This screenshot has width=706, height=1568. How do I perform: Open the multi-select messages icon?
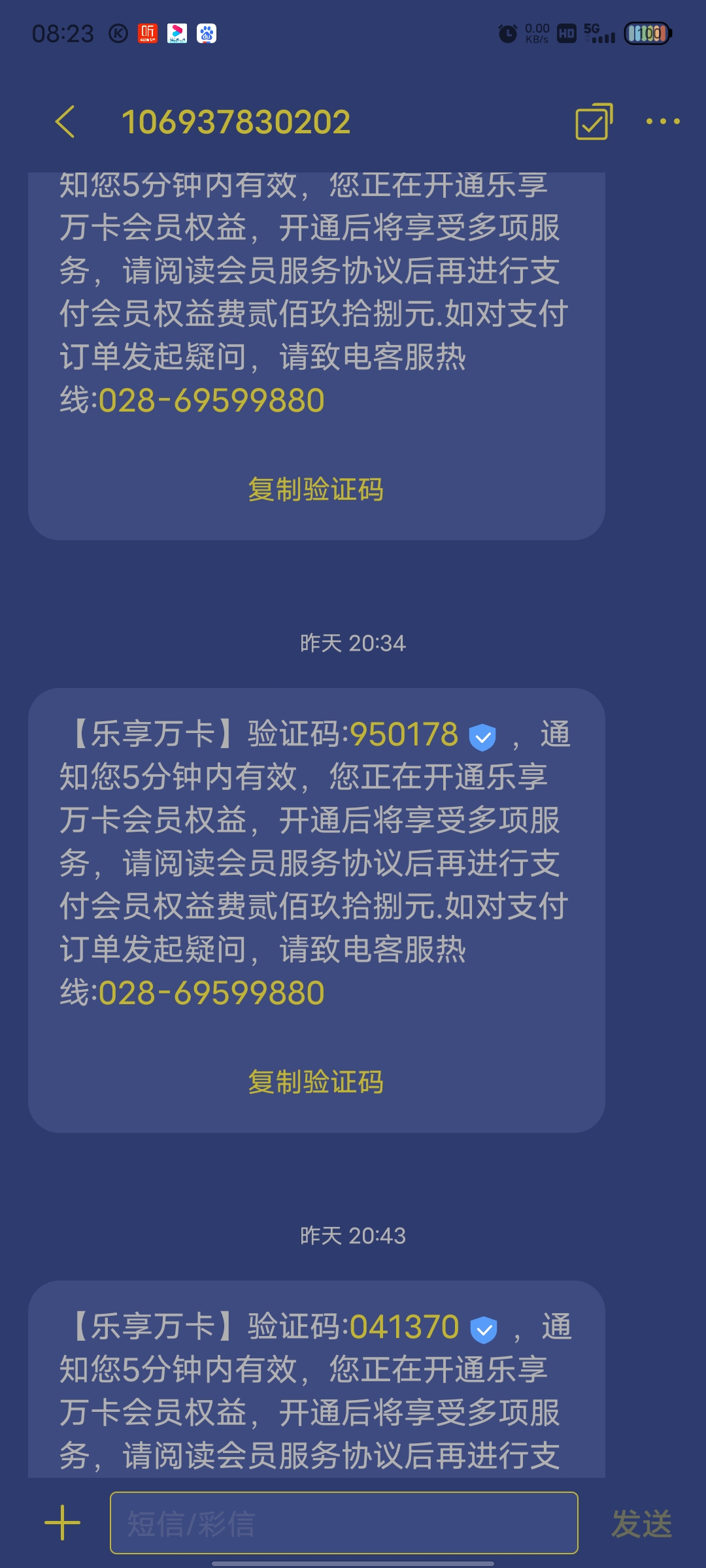[x=594, y=122]
